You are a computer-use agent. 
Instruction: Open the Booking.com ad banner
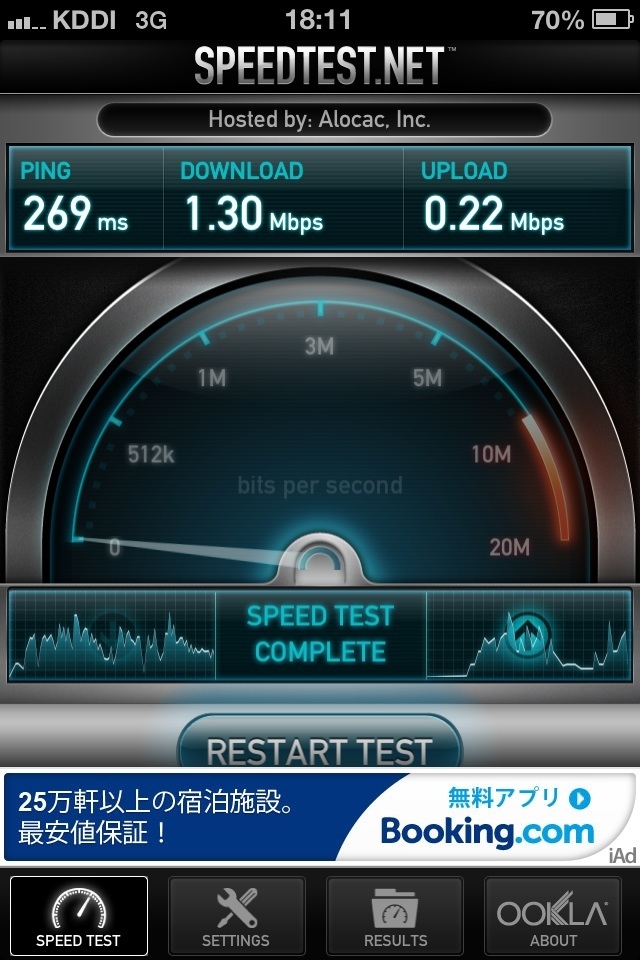[319, 815]
